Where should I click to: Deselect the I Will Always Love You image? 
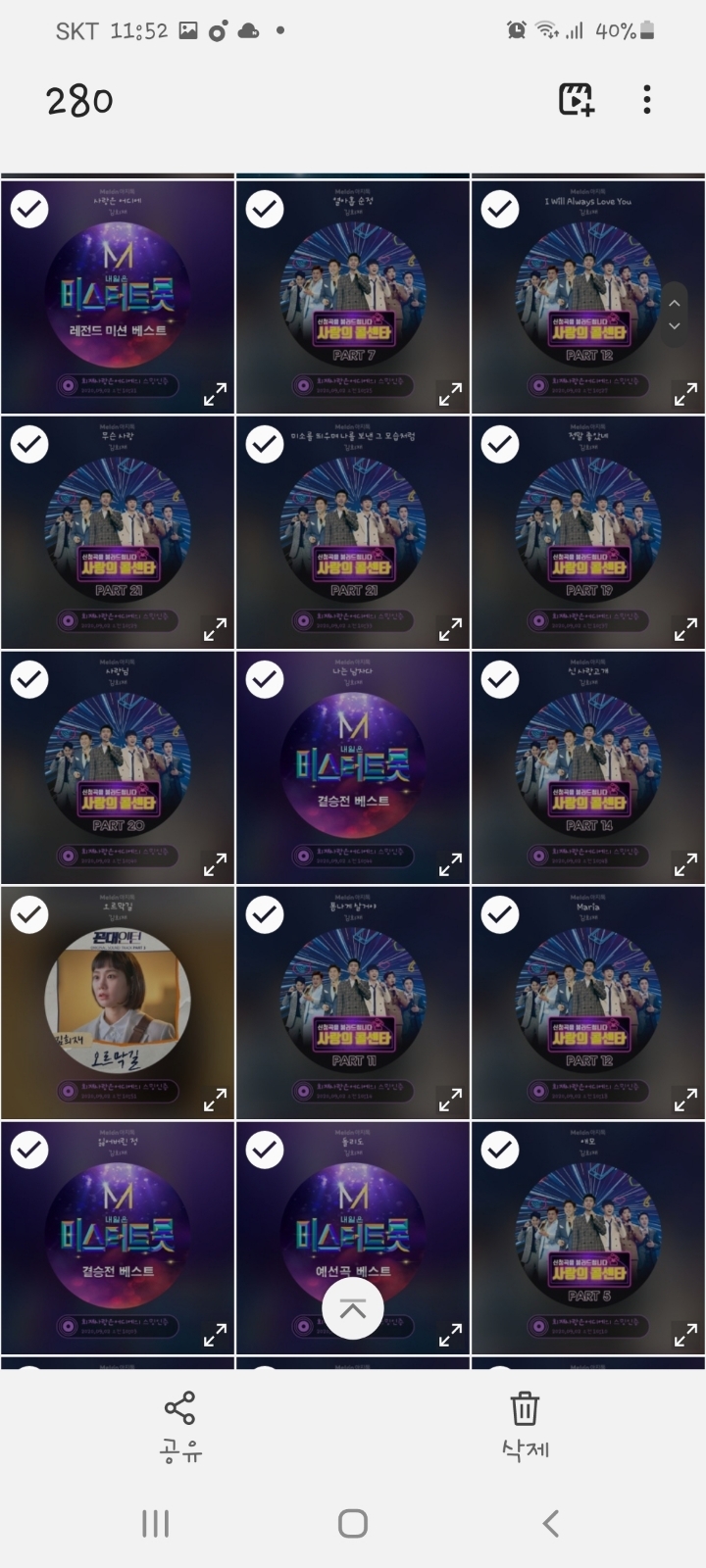(x=500, y=209)
